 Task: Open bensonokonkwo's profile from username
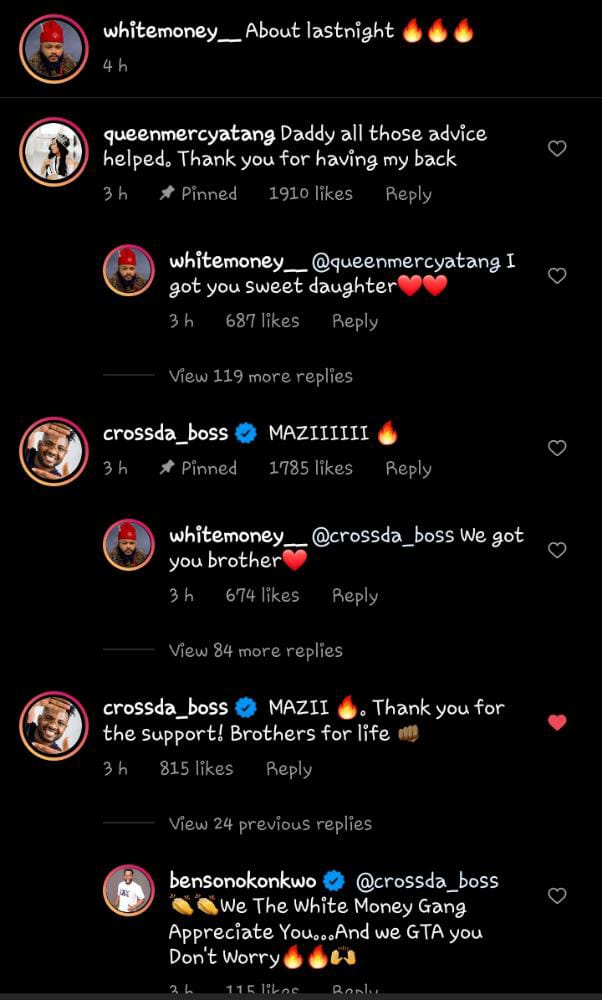[243, 881]
